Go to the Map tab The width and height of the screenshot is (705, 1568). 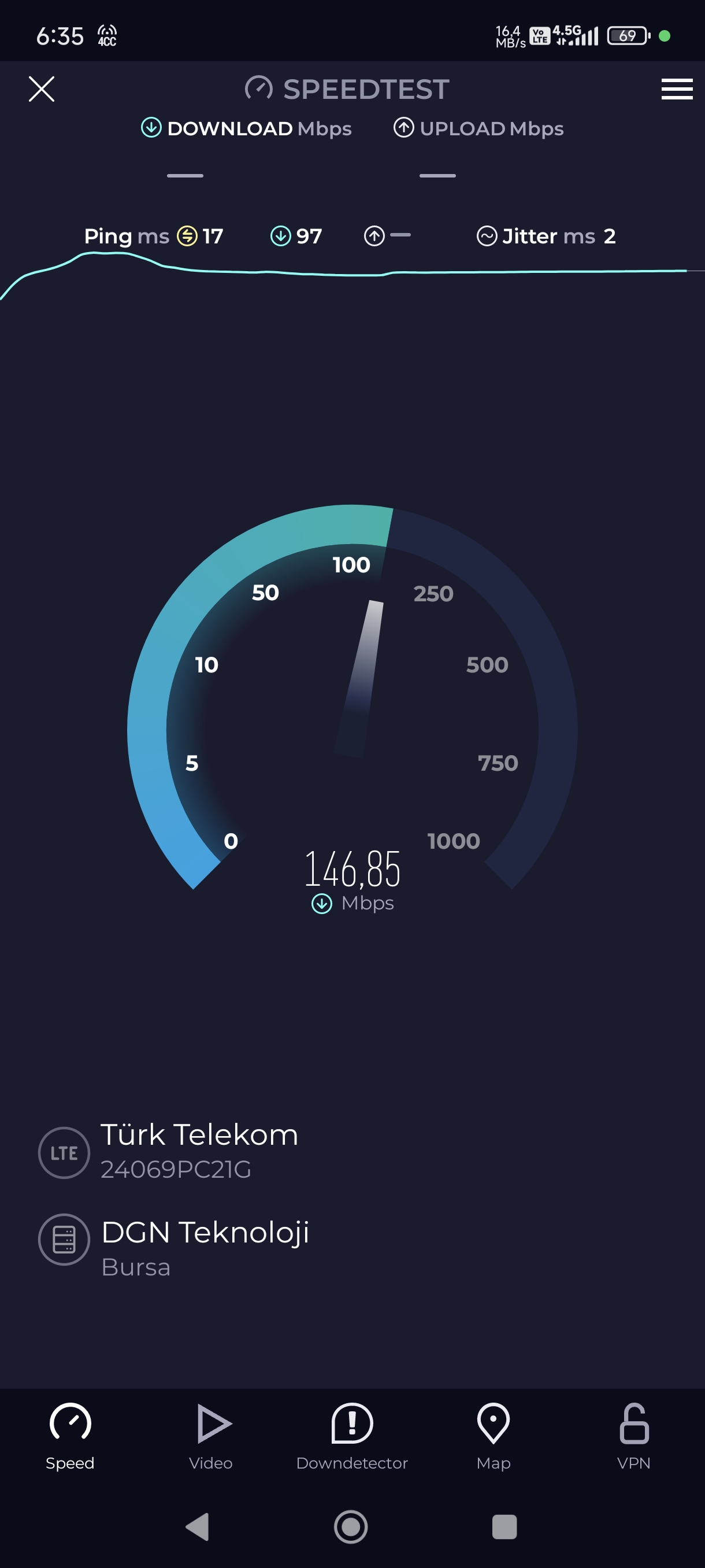(x=493, y=1437)
